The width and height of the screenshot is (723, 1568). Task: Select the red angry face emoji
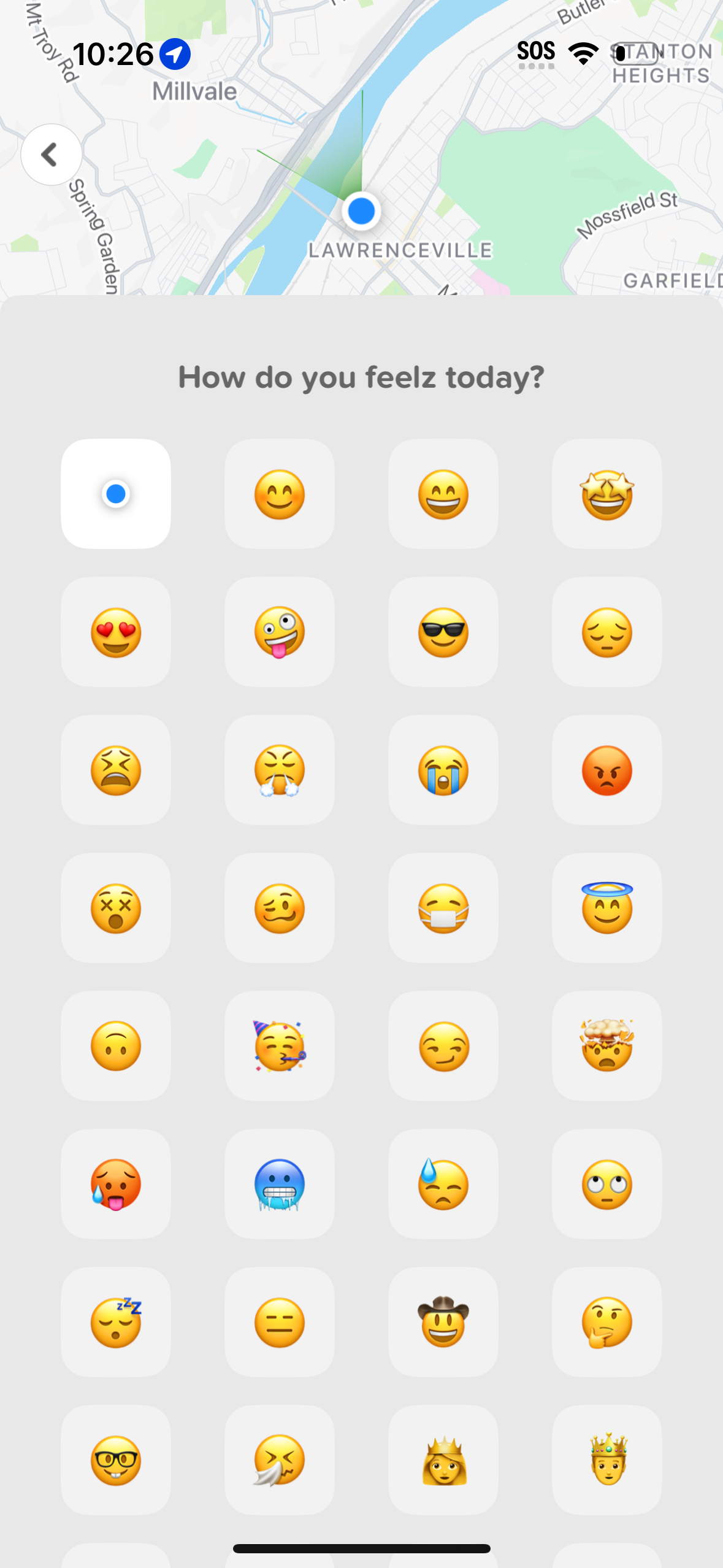pyautogui.click(x=606, y=770)
